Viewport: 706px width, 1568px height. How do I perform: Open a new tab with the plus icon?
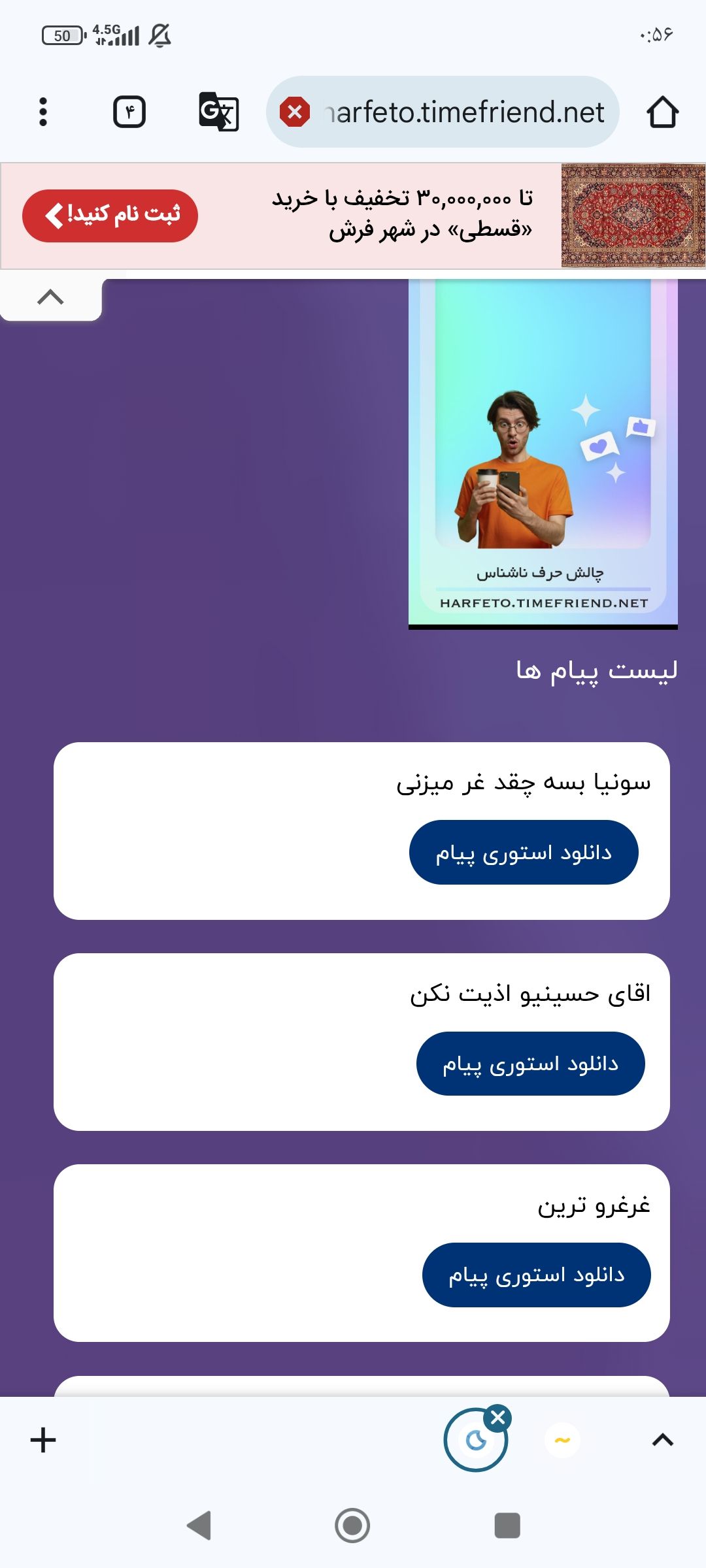(43, 1440)
